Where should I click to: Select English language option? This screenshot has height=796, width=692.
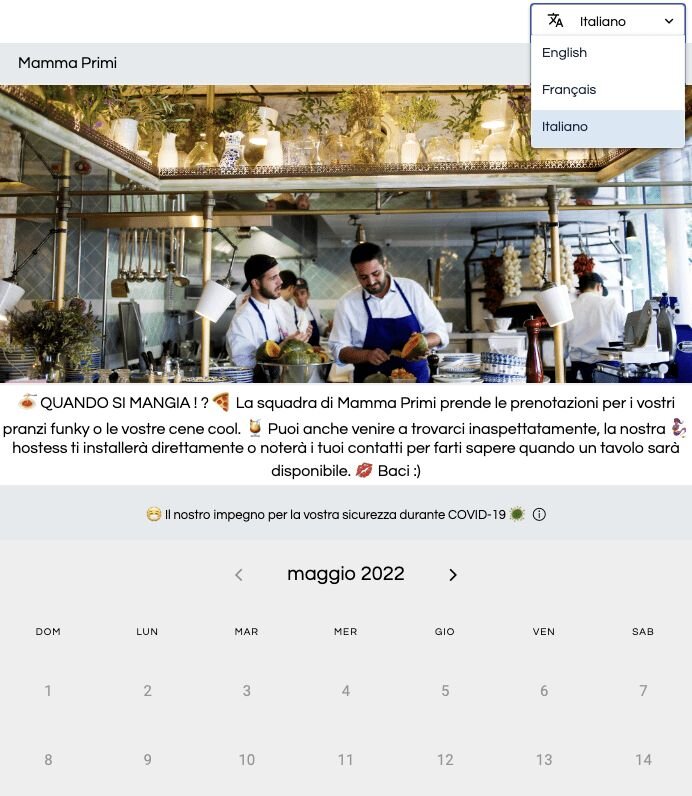click(565, 53)
